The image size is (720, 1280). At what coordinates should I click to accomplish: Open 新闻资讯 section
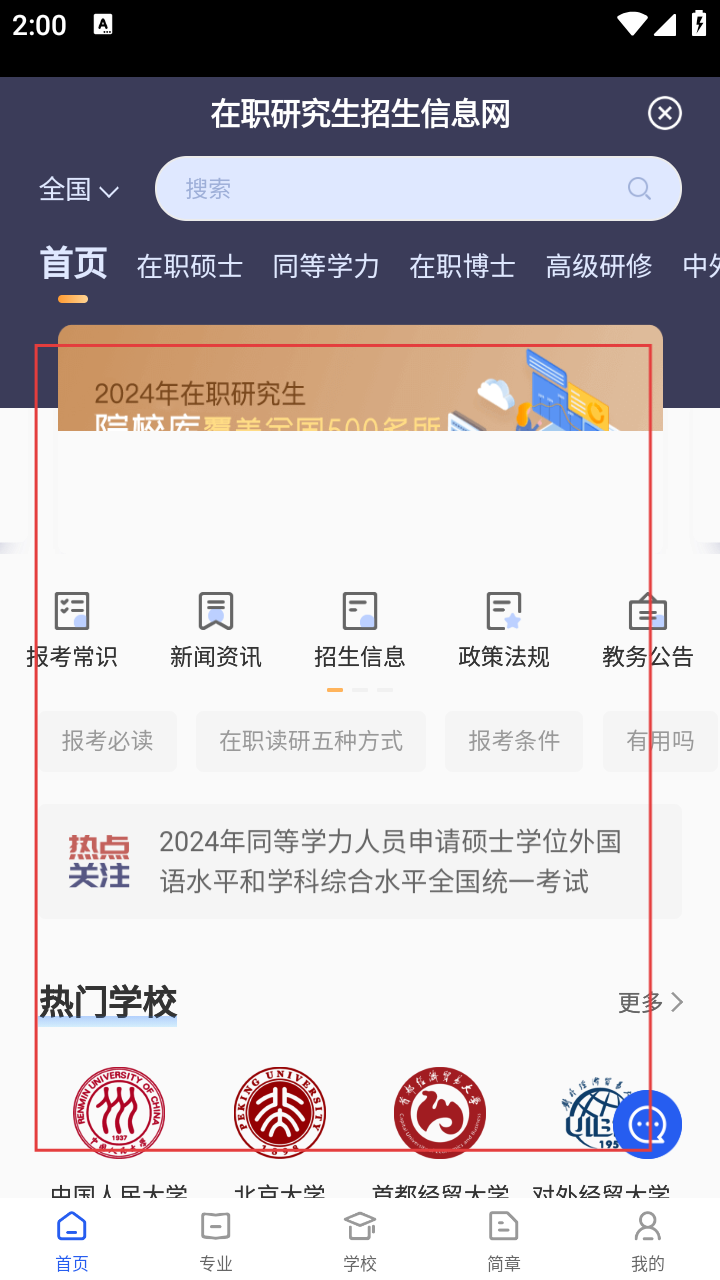pos(216,630)
